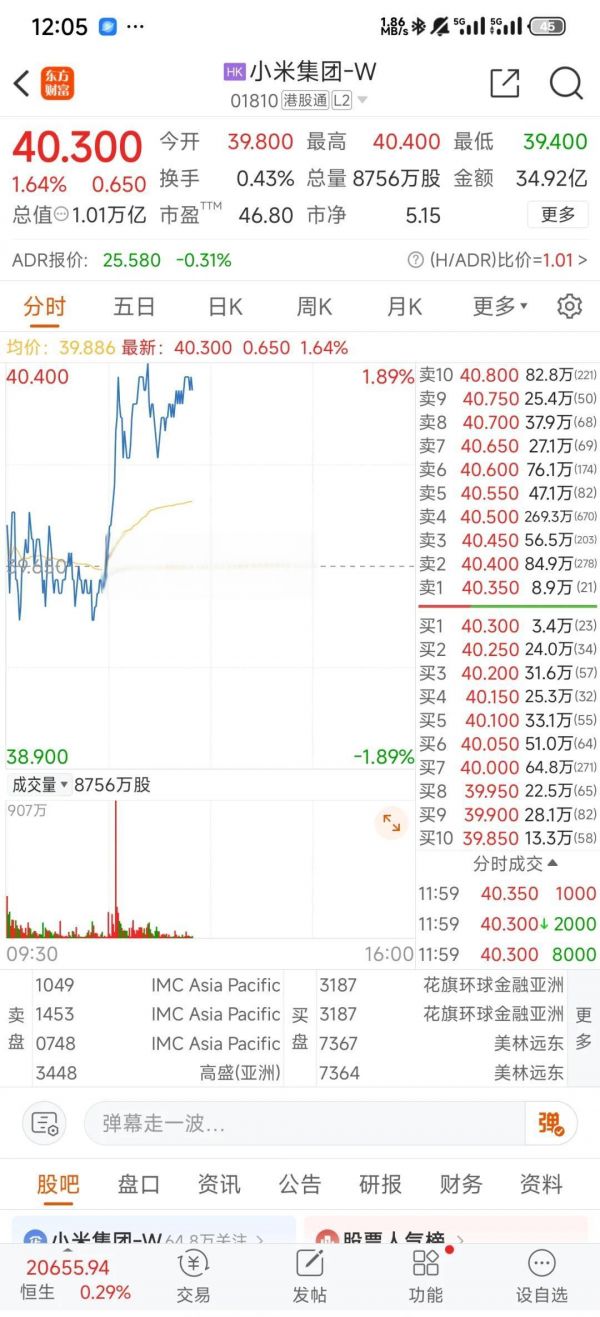600x1317 pixels.
Task: Switch to the 盘口 tab
Action: tap(138, 1184)
